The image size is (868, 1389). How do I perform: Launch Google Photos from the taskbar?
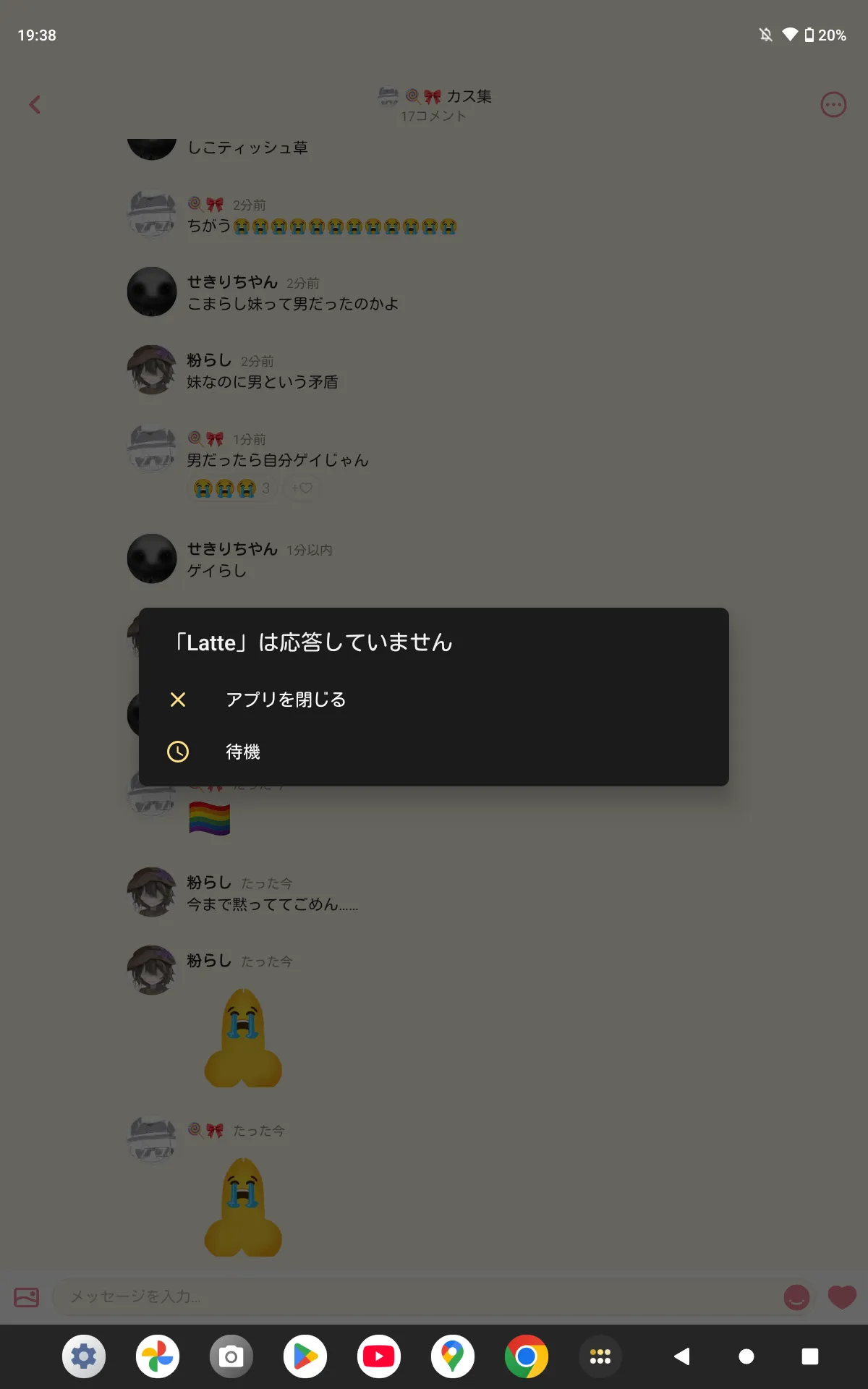click(158, 1356)
